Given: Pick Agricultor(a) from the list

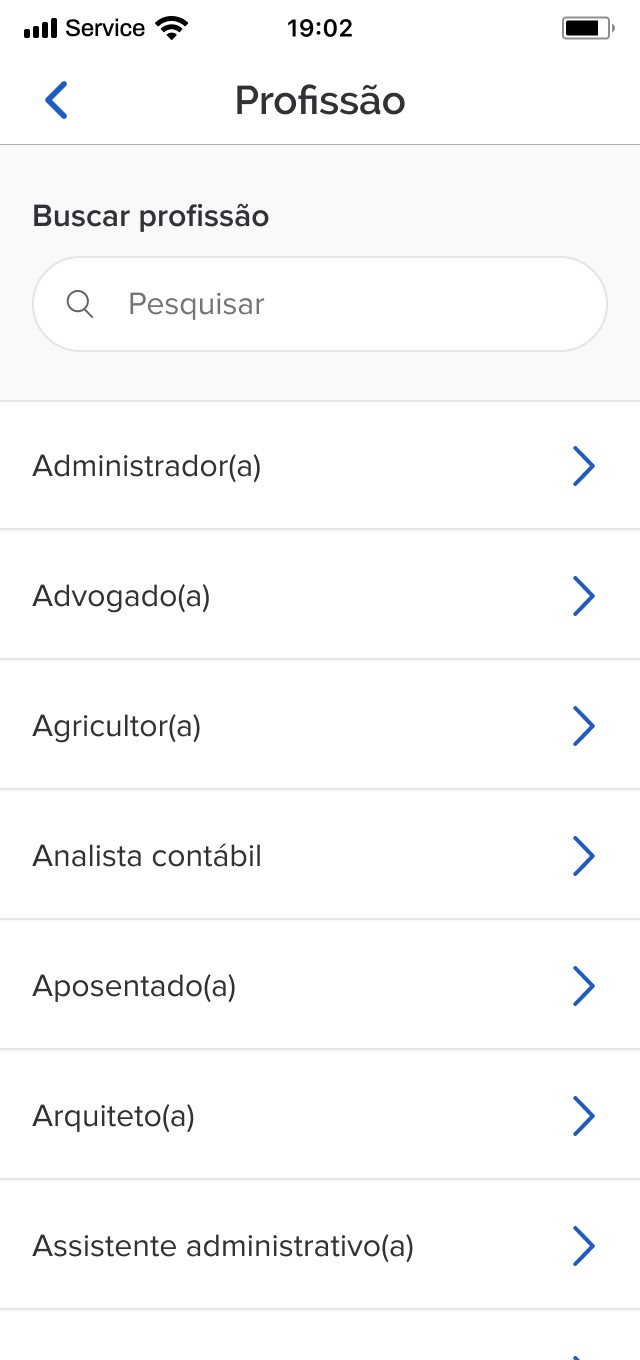Looking at the screenshot, I should (x=320, y=726).
